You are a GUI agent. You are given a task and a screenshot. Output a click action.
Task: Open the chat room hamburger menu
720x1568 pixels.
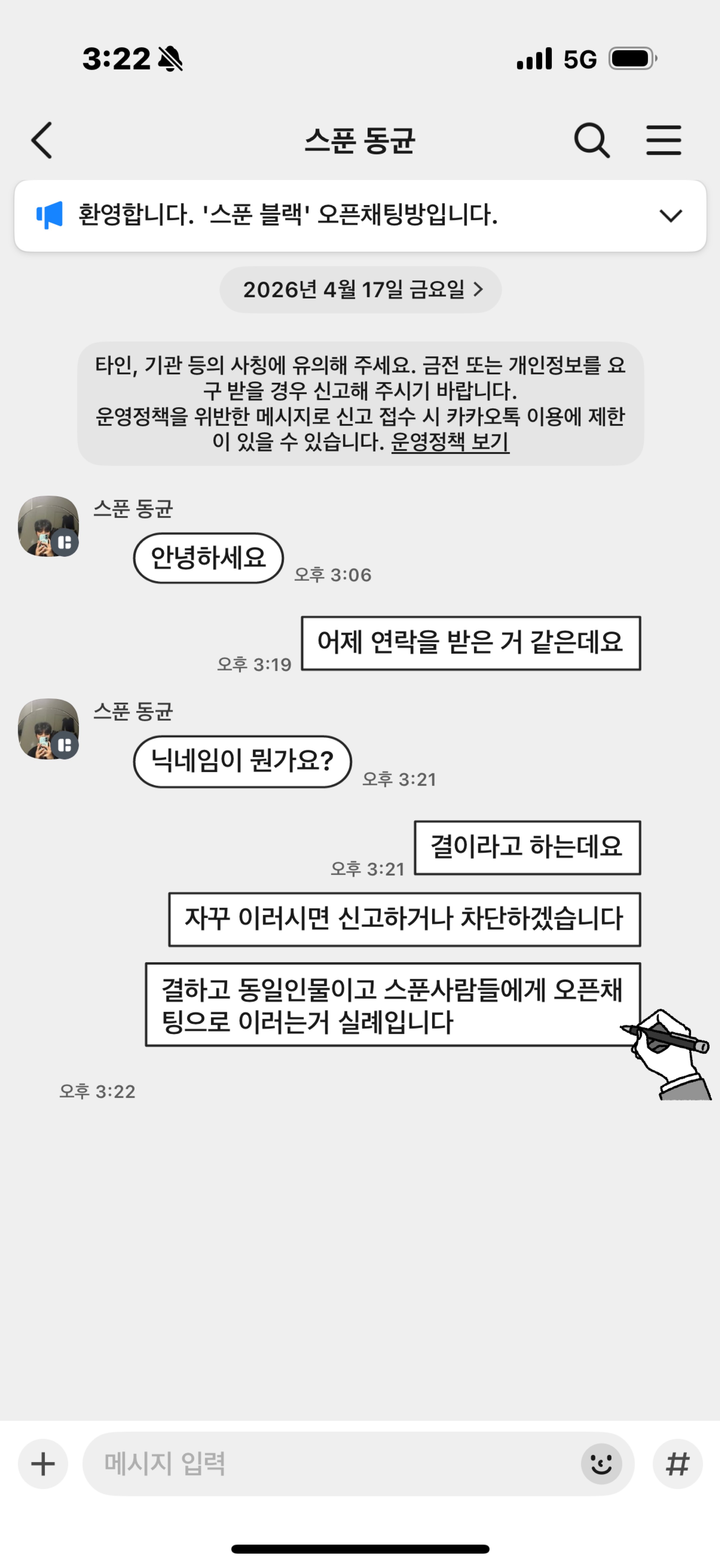[x=663, y=140]
